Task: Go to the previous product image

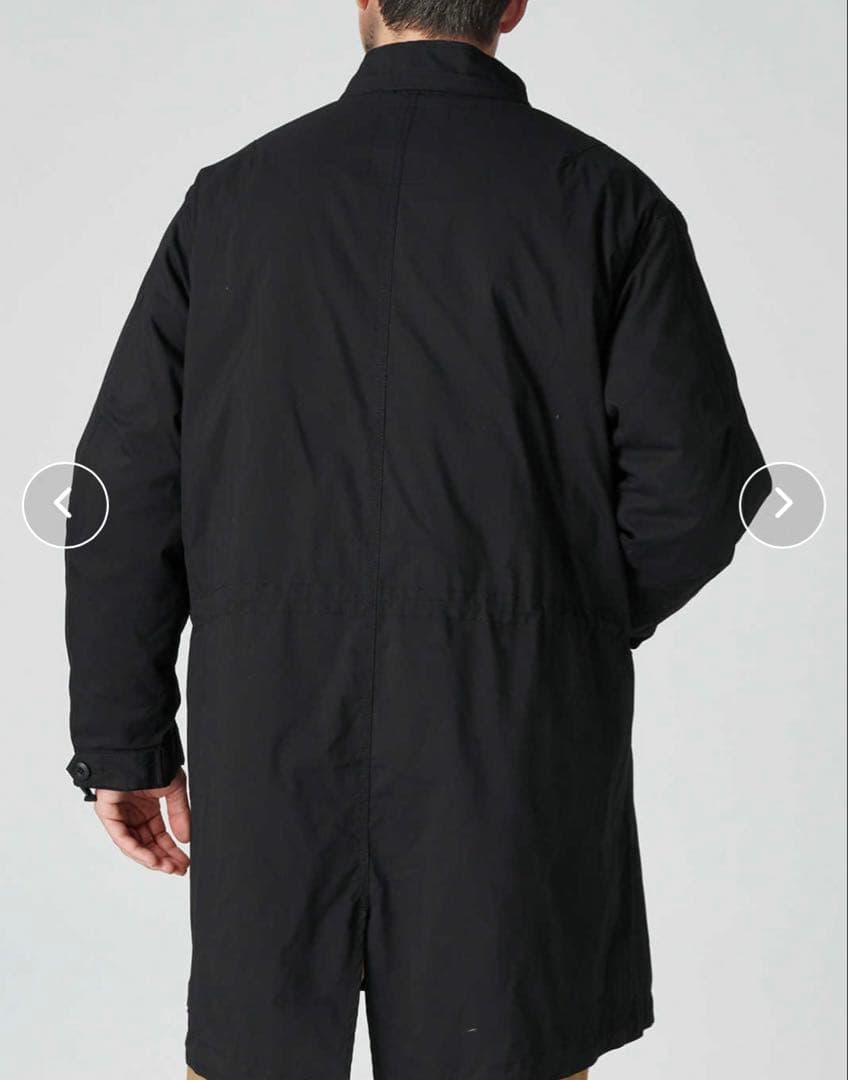Action: [x=65, y=504]
